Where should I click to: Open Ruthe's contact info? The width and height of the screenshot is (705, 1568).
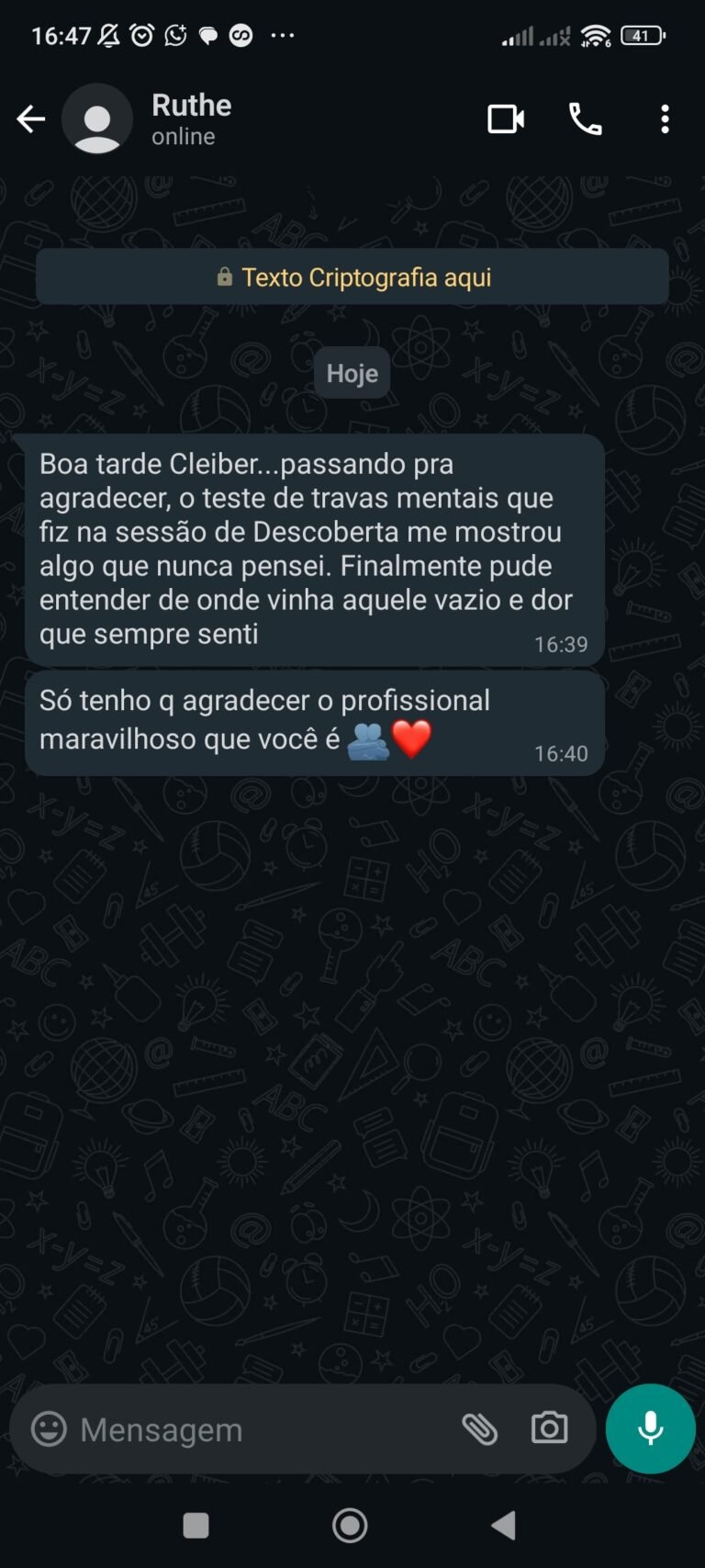click(191, 118)
